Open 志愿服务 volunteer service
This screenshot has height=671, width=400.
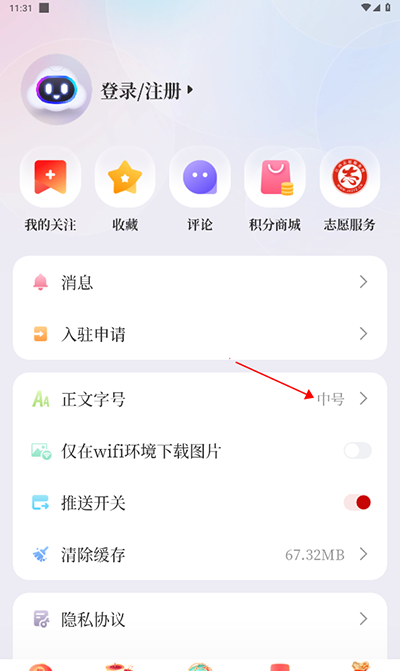tap(350, 189)
